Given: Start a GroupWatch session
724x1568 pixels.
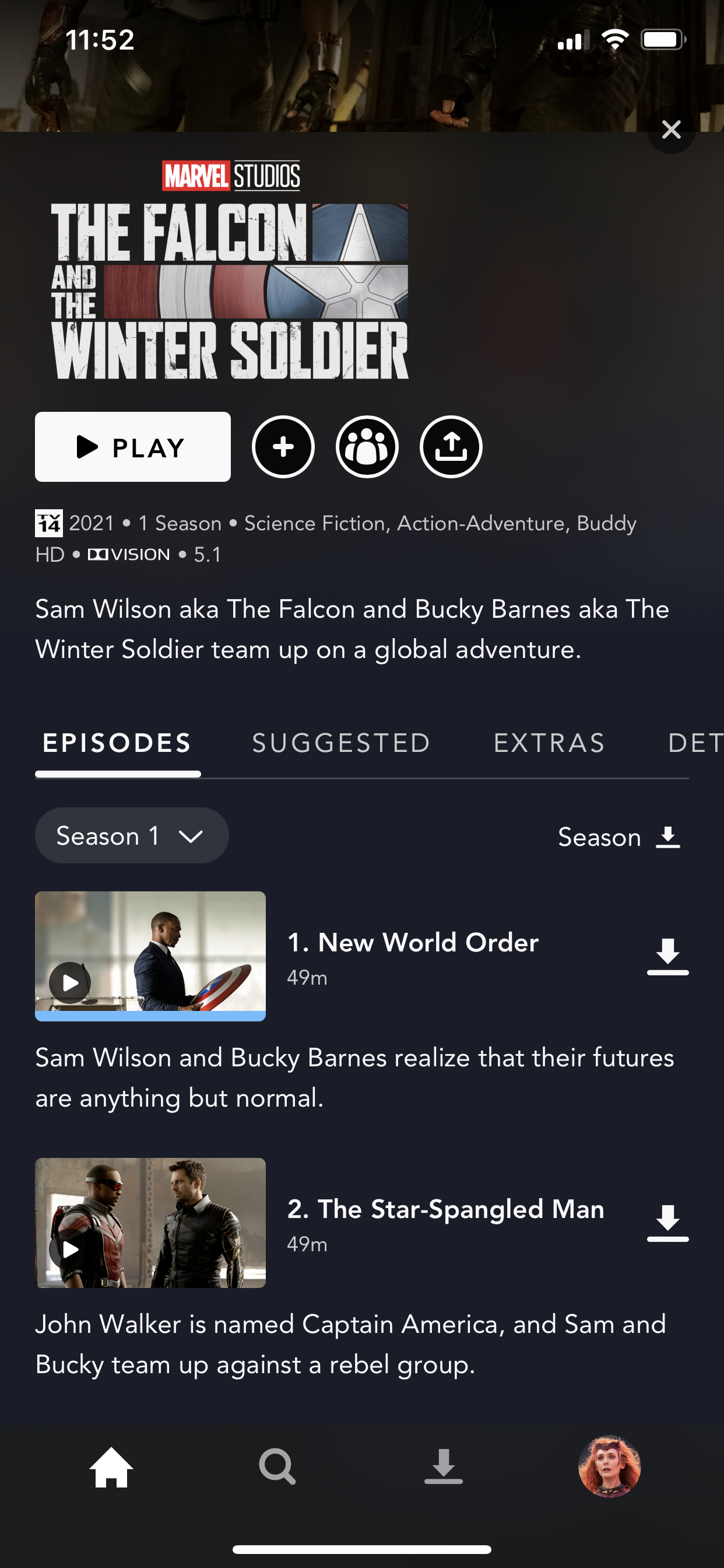Looking at the screenshot, I should pos(367,447).
